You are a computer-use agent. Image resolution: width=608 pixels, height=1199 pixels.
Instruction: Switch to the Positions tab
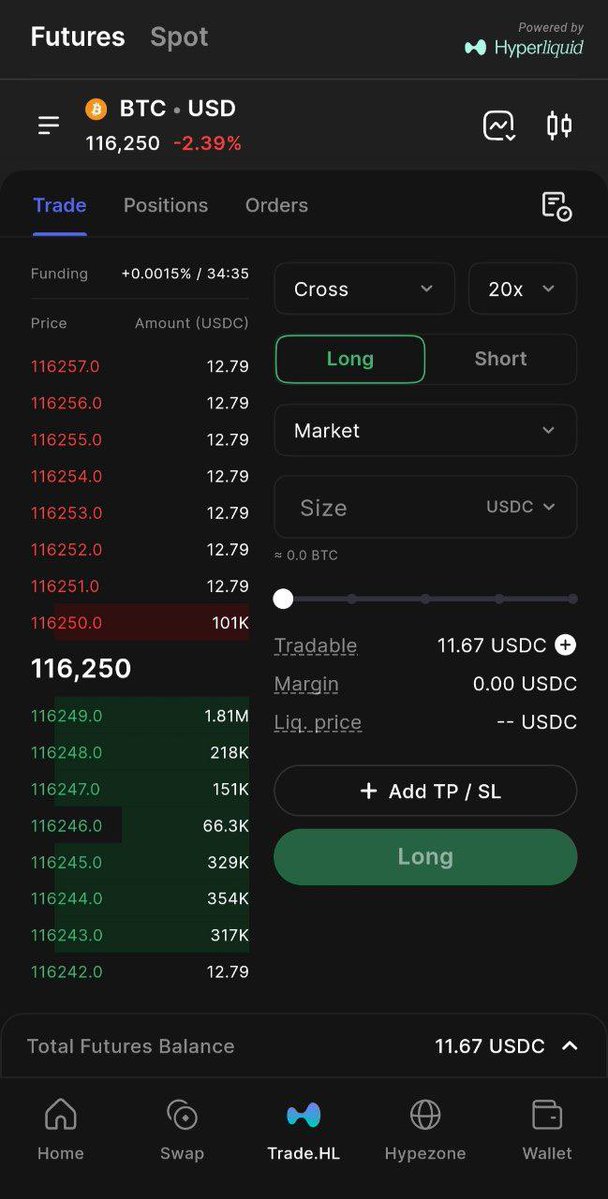[x=166, y=205]
